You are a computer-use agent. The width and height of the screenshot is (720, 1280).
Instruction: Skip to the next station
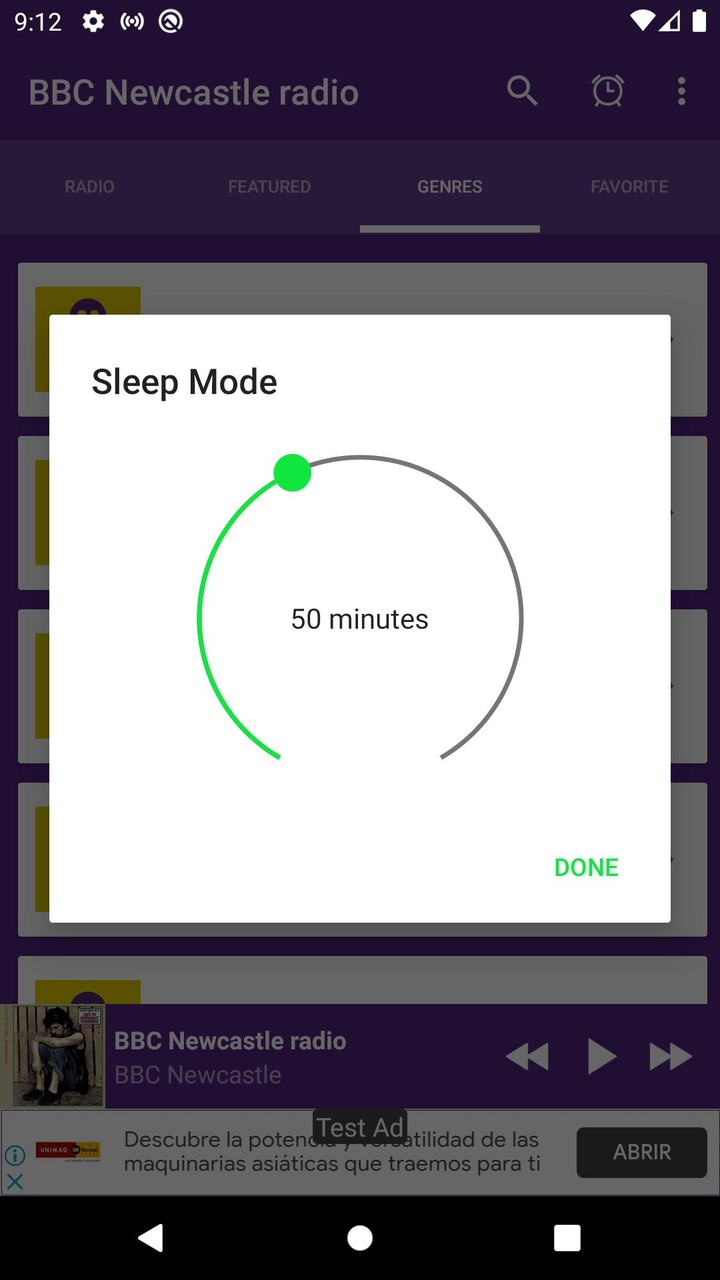(x=671, y=1056)
